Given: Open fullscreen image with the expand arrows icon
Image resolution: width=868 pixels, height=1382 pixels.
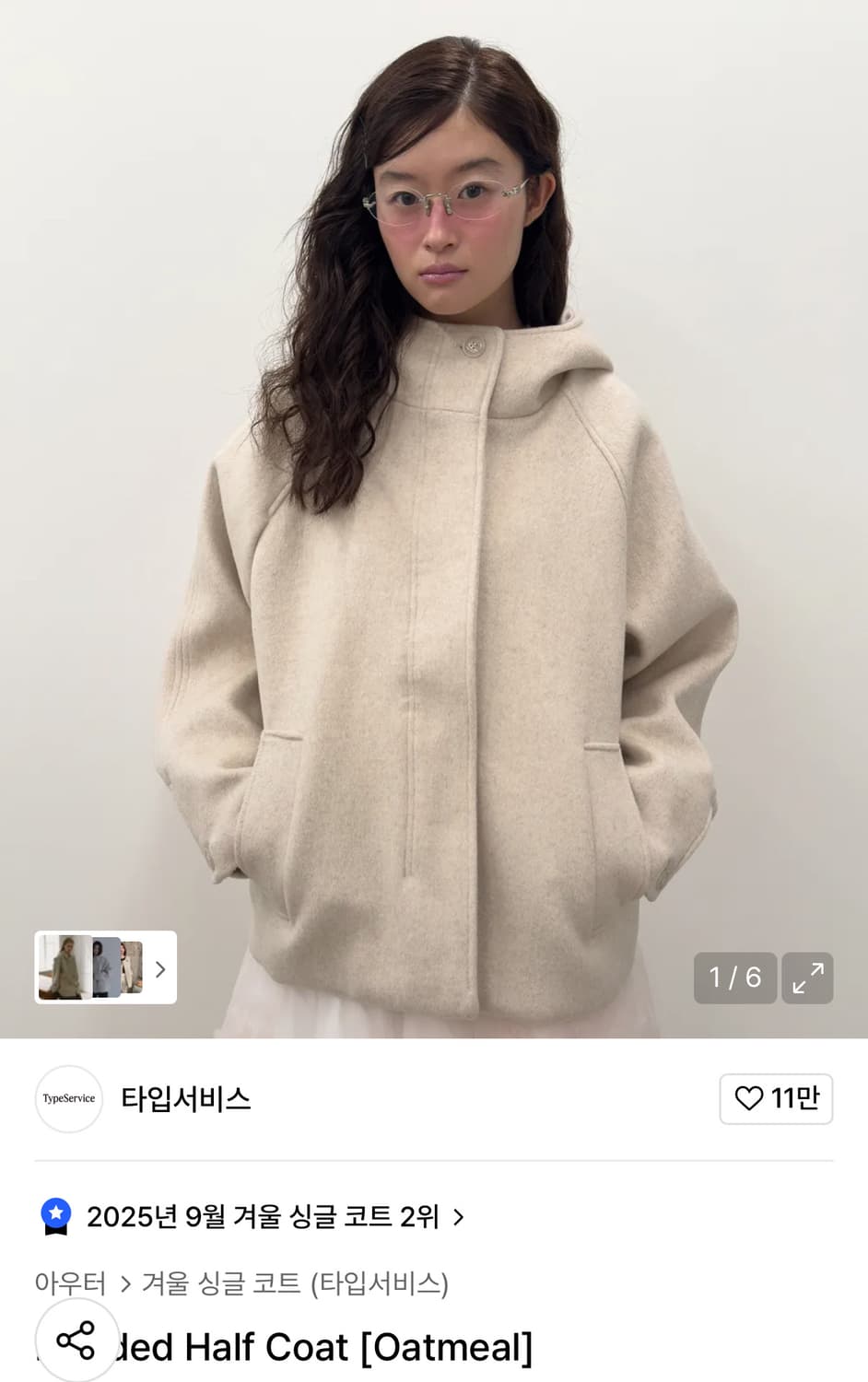Looking at the screenshot, I should [808, 978].
